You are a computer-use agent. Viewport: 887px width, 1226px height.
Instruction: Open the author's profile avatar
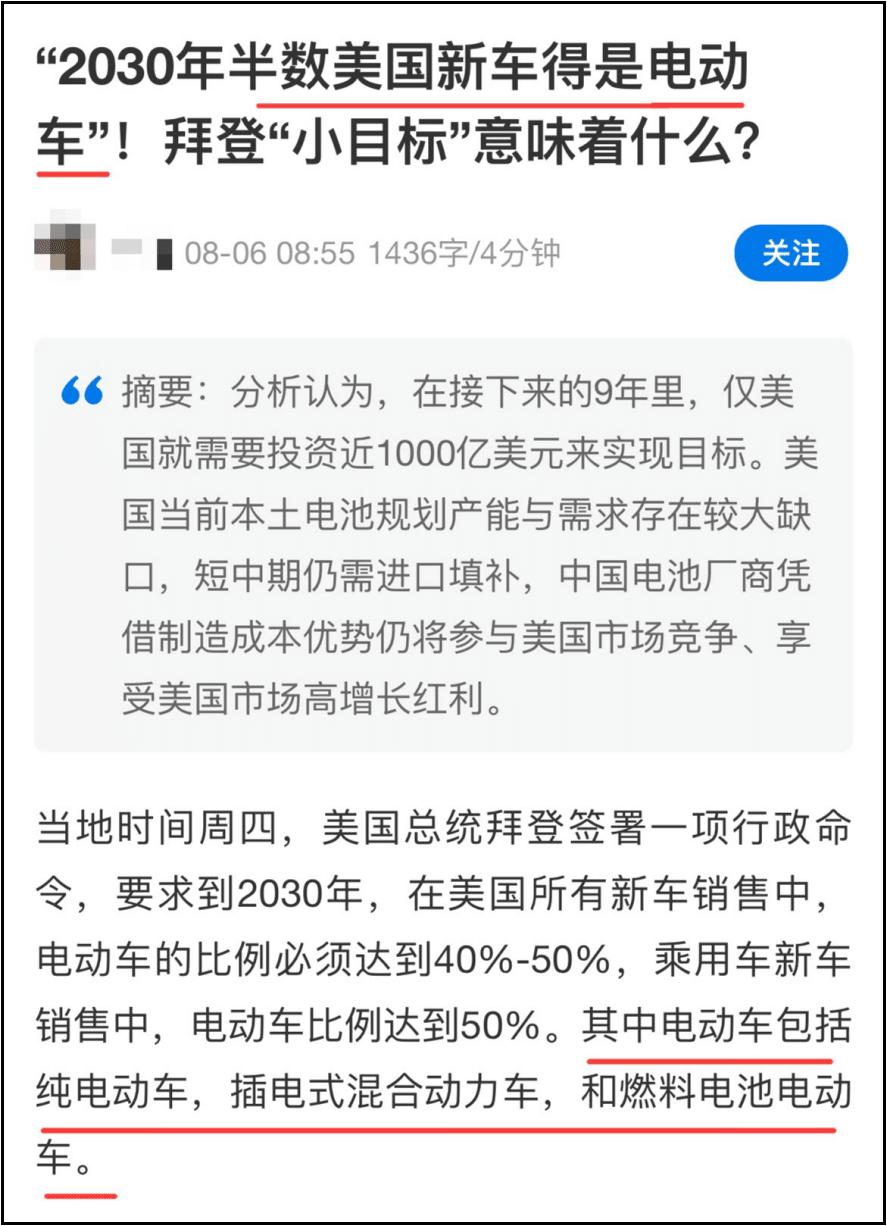pyautogui.click(x=65, y=247)
